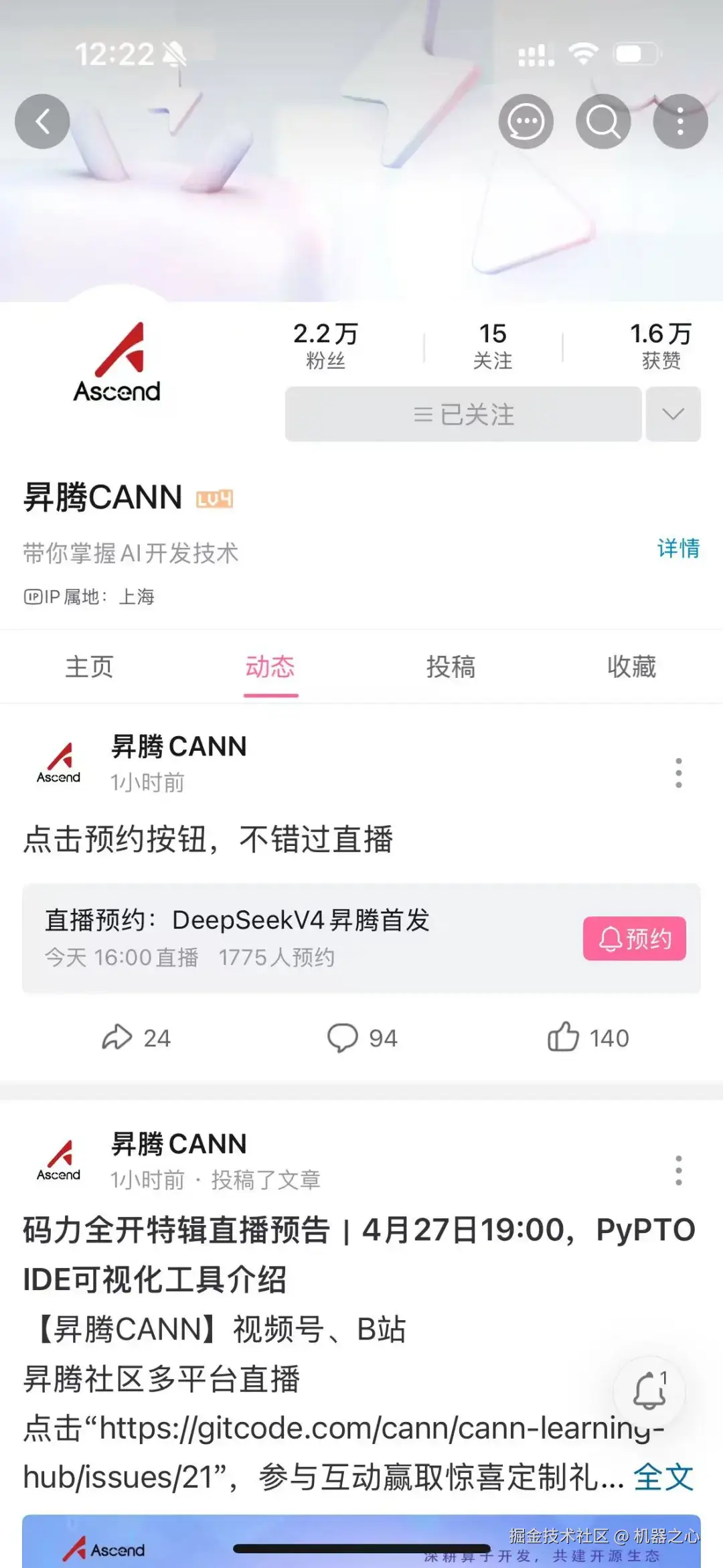Share the DeepSeekV4 live stream post

pyautogui.click(x=136, y=1038)
